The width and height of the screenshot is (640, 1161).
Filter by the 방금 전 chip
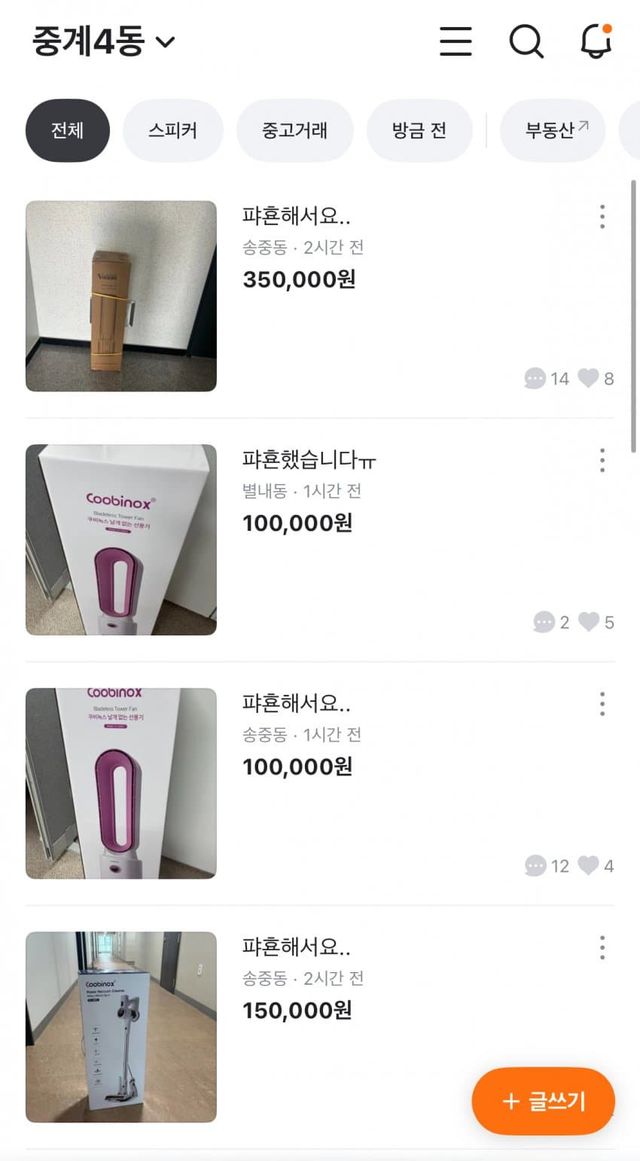(x=419, y=131)
